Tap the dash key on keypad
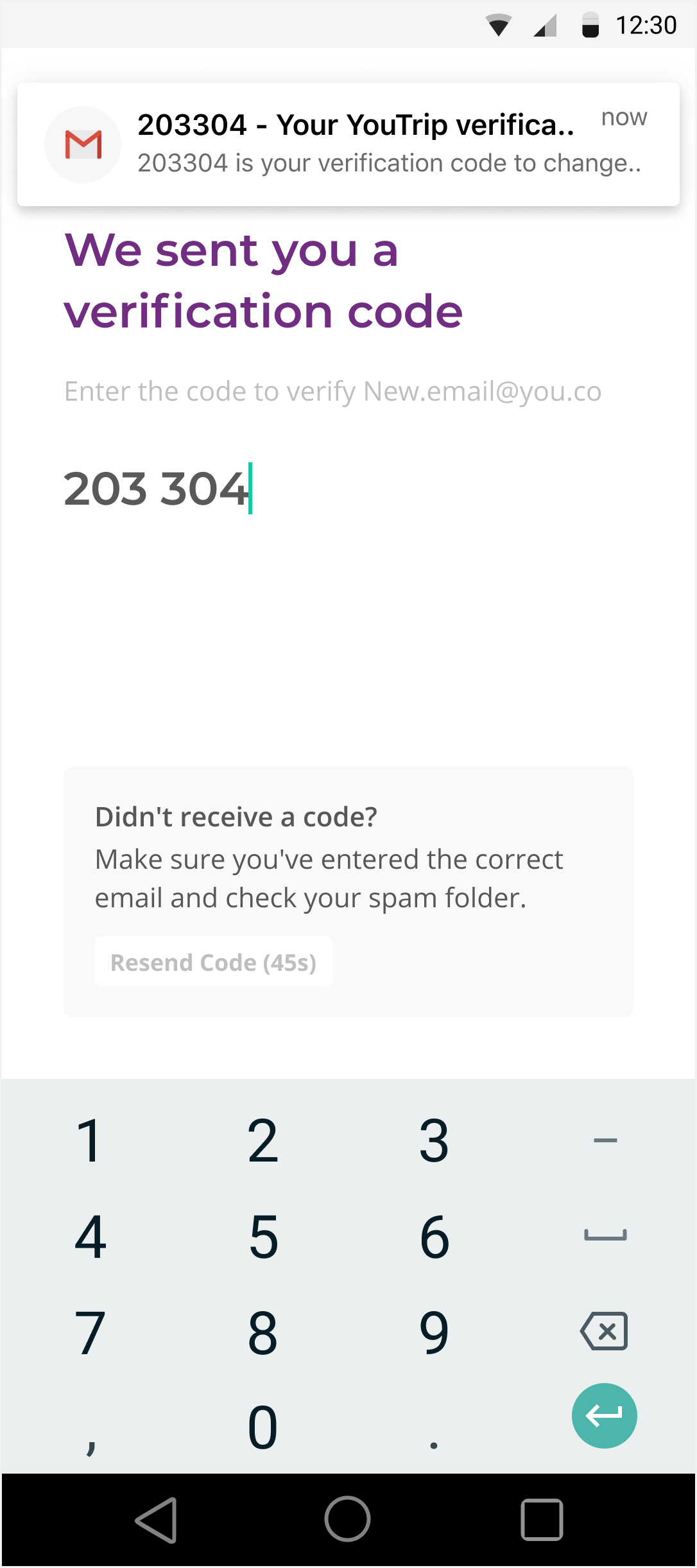The image size is (697, 1568). pos(605,1140)
